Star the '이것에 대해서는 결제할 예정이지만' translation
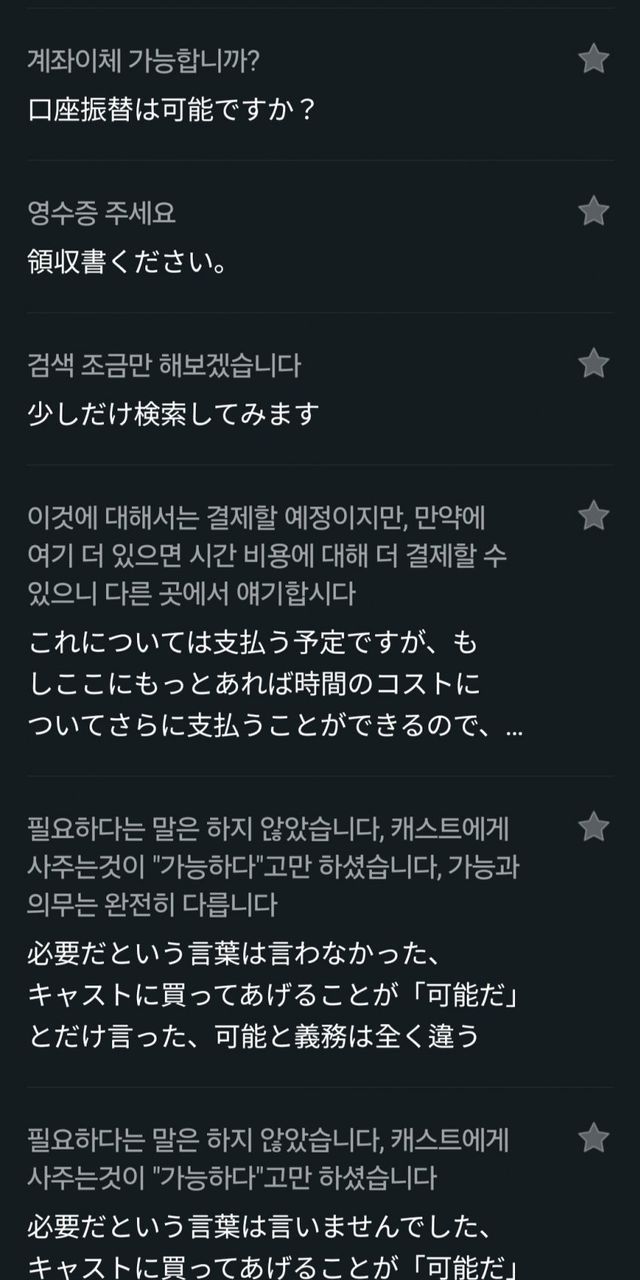 coord(593,516)
